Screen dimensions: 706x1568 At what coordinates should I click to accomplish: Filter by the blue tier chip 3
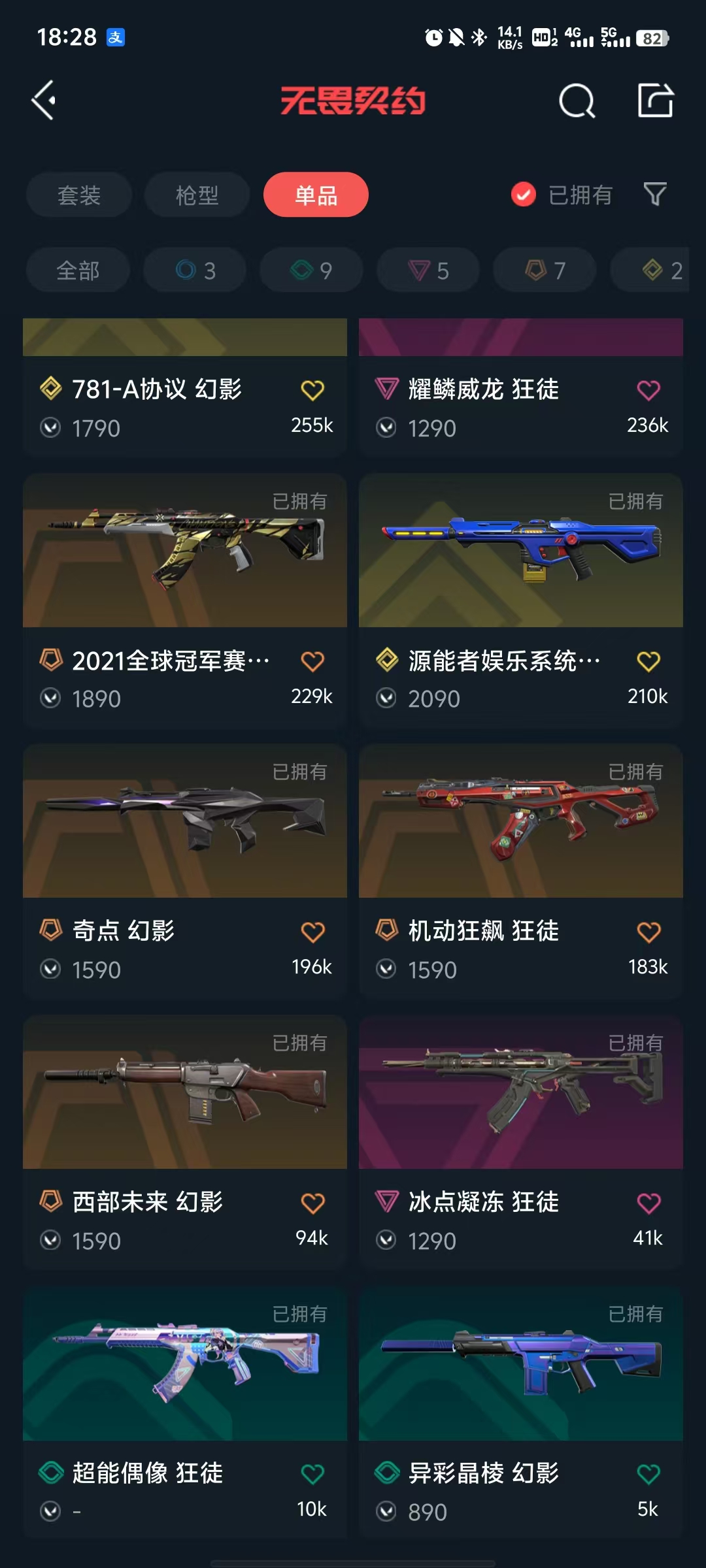[x=195, y=270]
